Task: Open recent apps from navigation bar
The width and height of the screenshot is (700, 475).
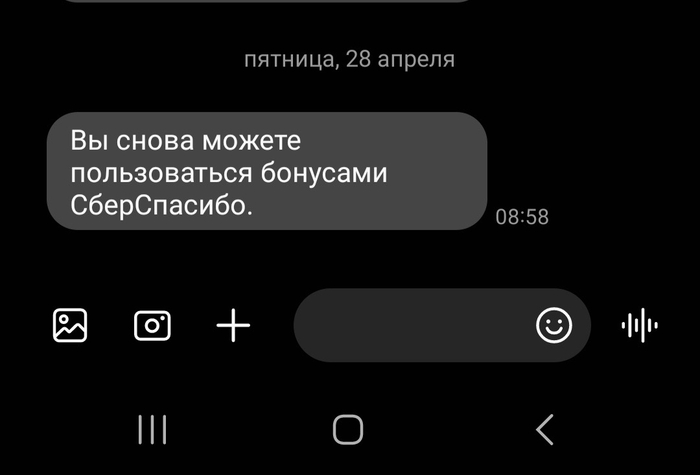Action: [152, 430]
